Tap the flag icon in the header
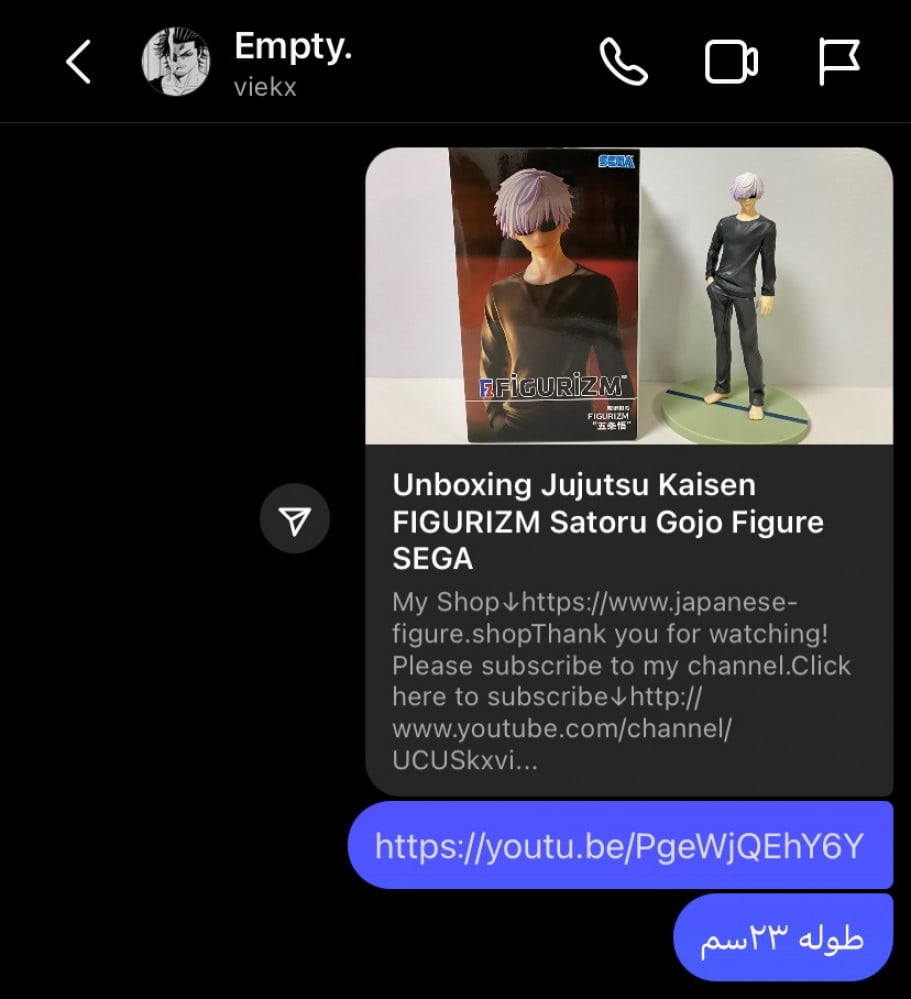 pos(839,63)
